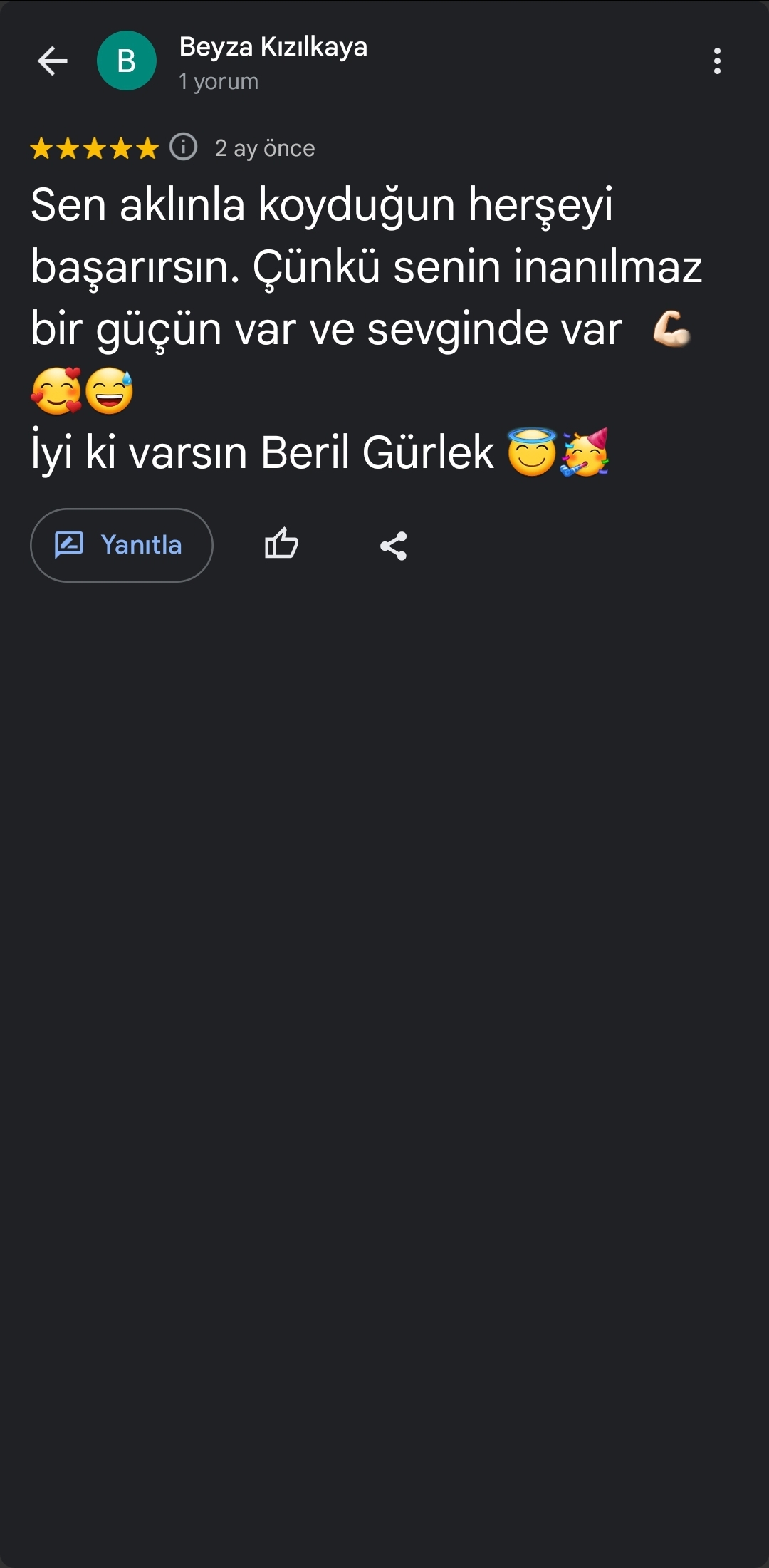Go back using the arrow icon
This screenshot has height=1568, width=769.
click(x=52, y=61)
